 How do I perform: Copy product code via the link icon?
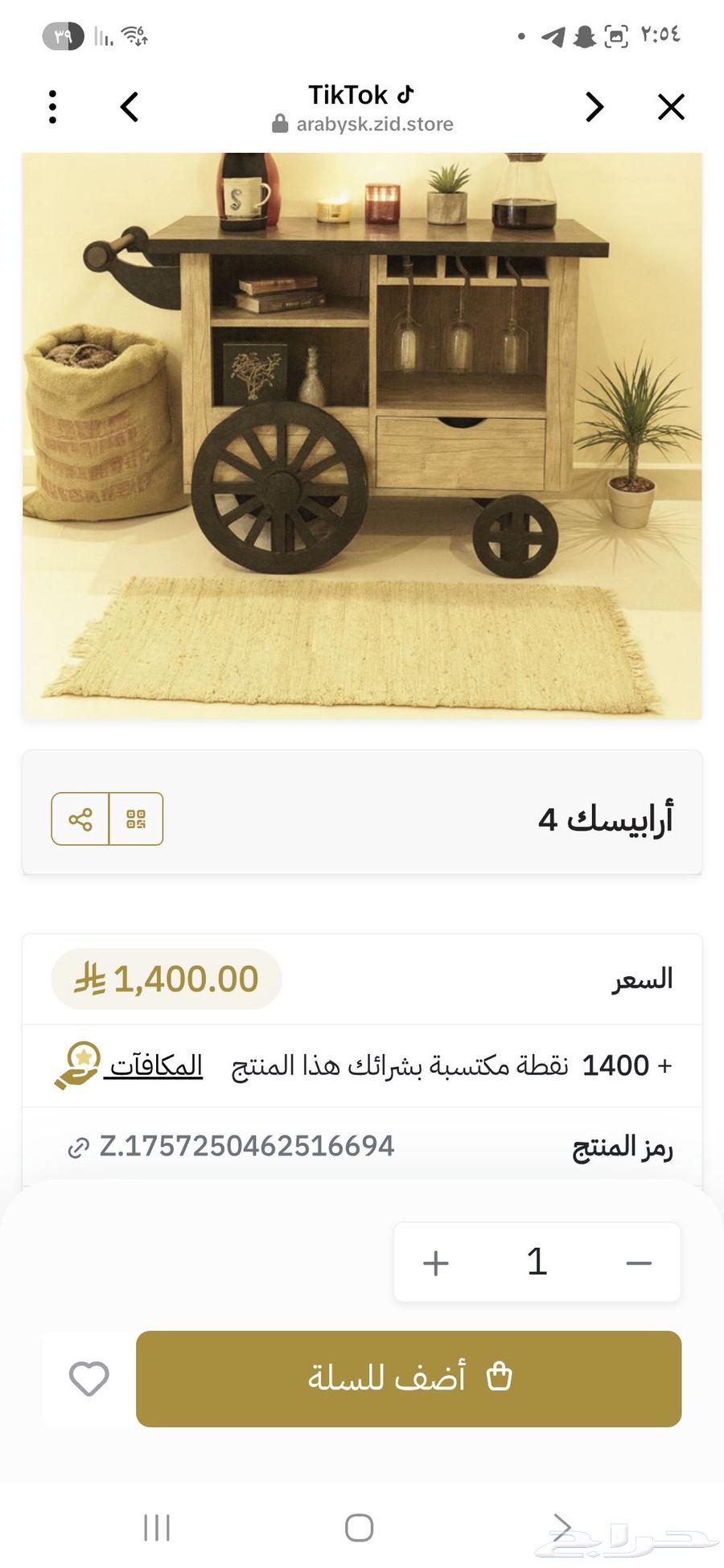click(78, 1147)
